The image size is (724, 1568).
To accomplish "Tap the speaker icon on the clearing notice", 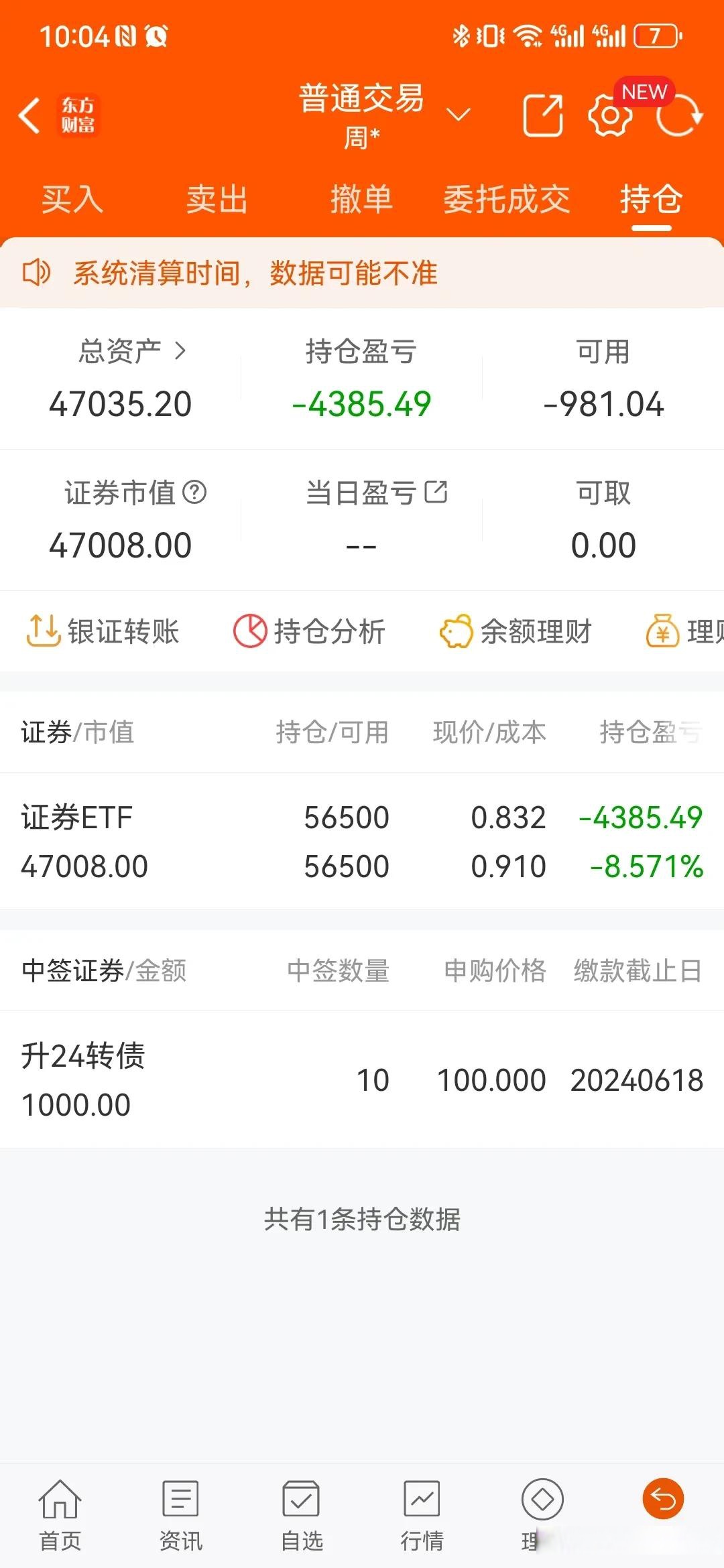I will click(x=38, y=272).
